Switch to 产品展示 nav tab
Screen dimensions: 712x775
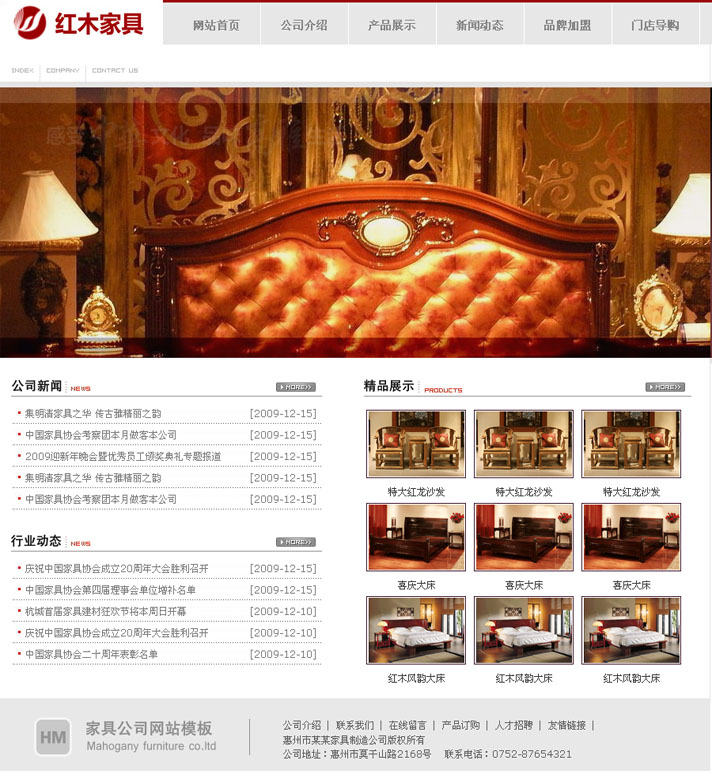click(x=392, y=25)
